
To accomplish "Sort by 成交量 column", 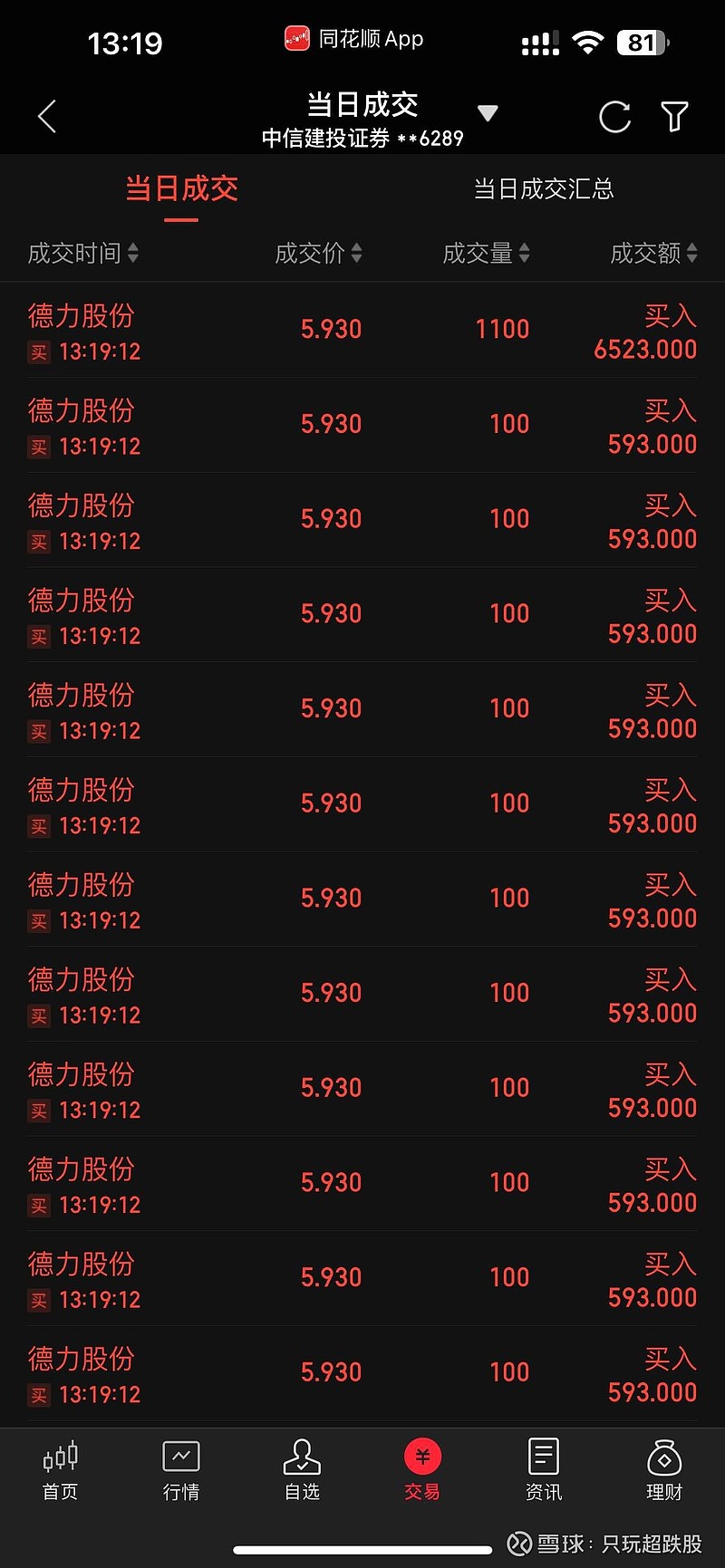I will [486, 254].
